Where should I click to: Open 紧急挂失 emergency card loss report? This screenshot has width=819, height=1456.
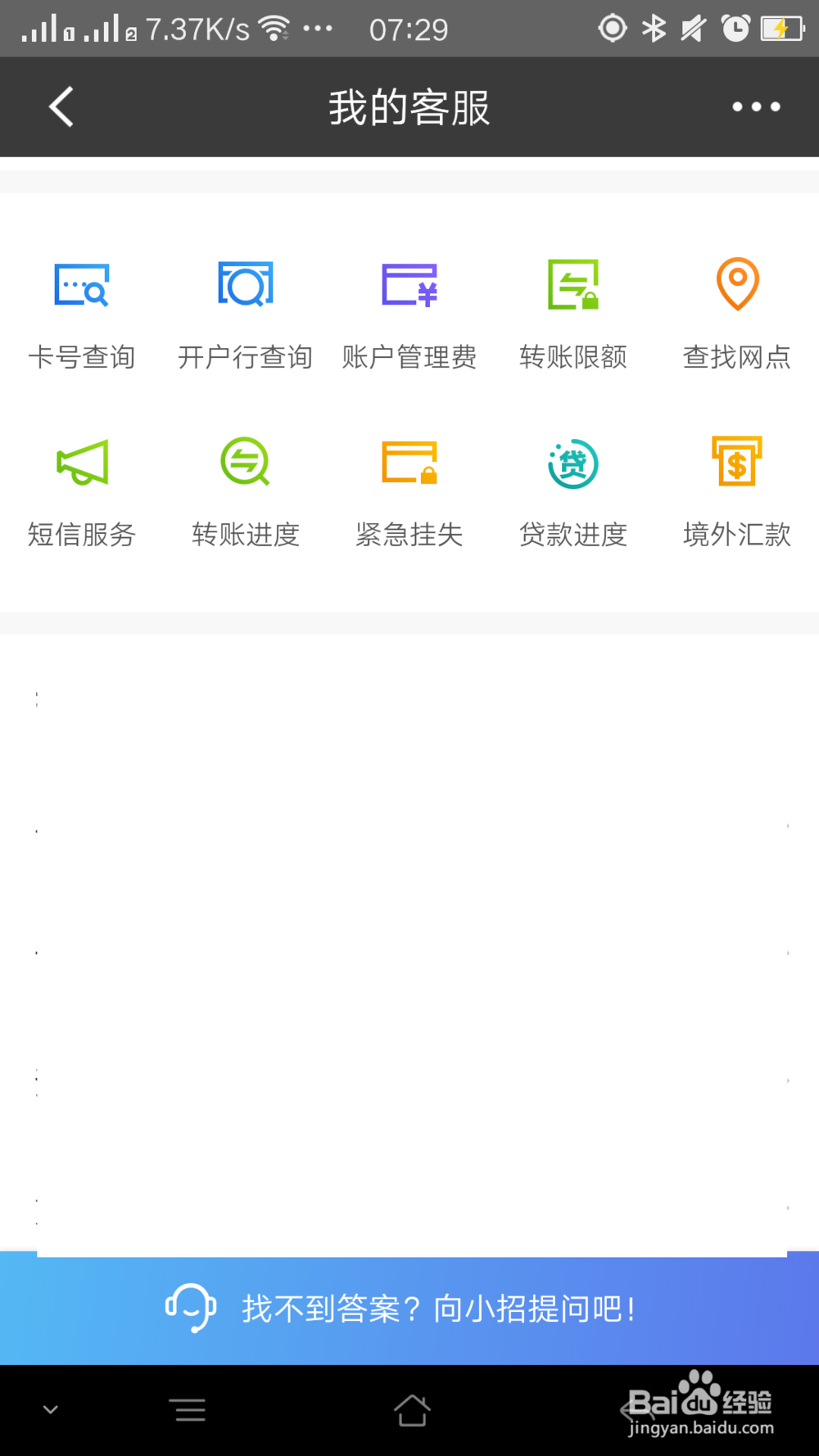(409, 491)
